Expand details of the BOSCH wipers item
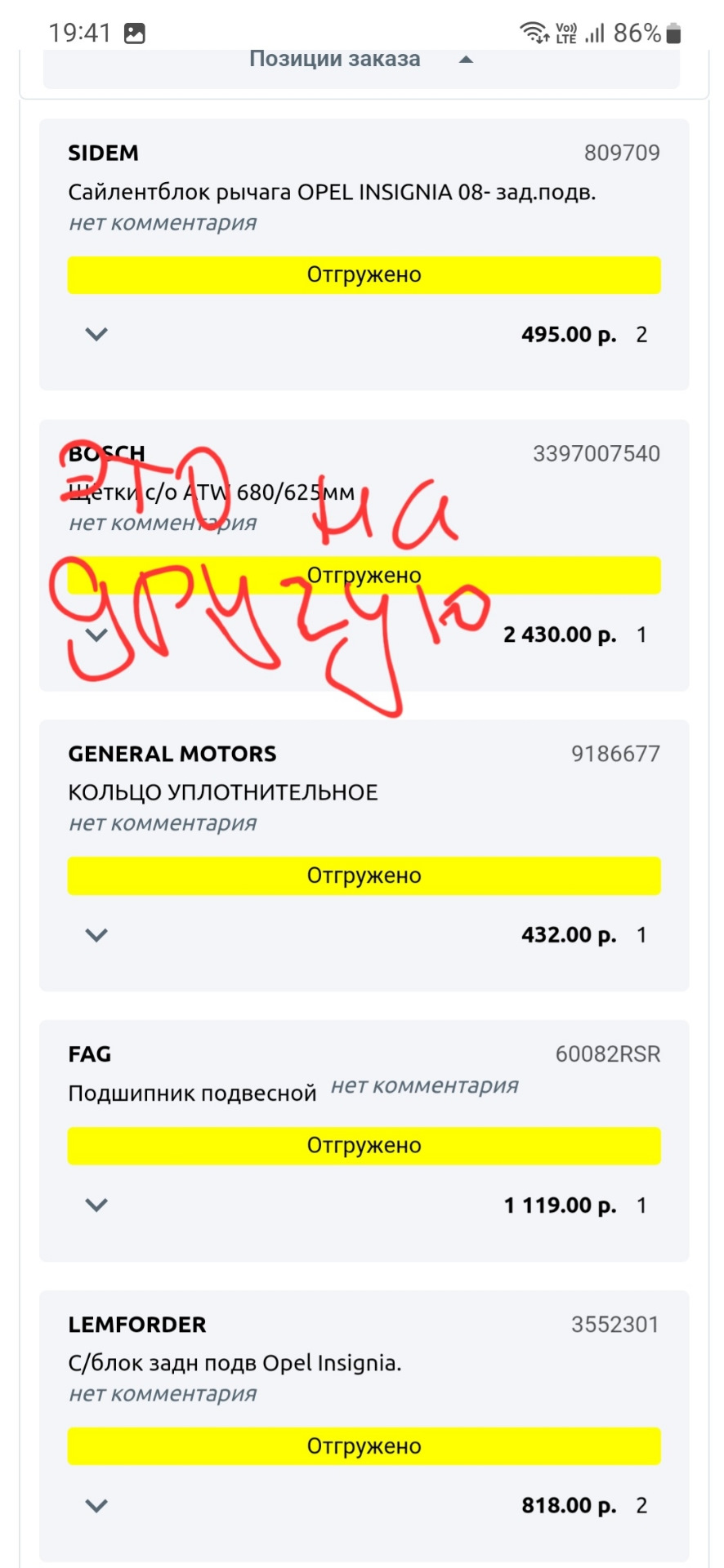The width and height of the screenshot is (724, 1568). (96, 635)
